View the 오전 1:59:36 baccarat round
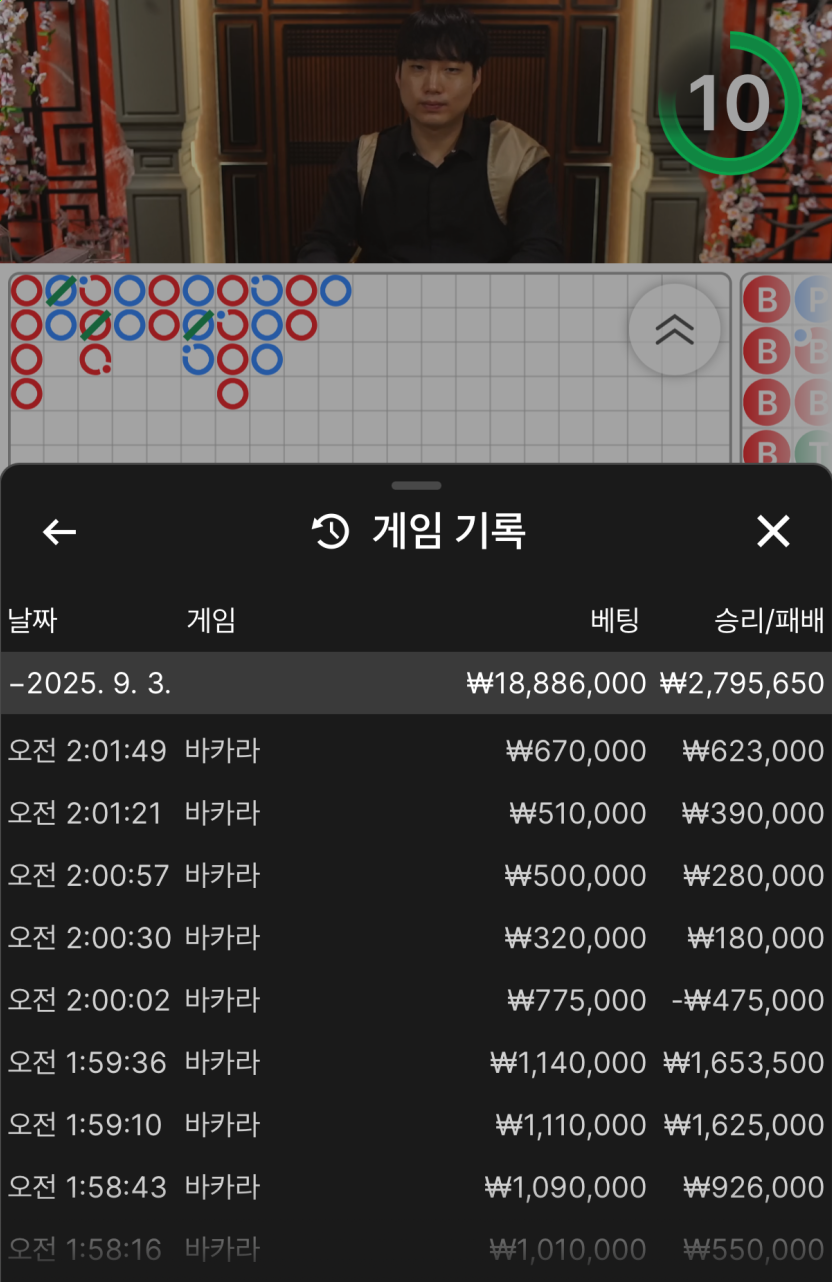Viewport: 832px width, 1288px height. tap(415, 1062)
